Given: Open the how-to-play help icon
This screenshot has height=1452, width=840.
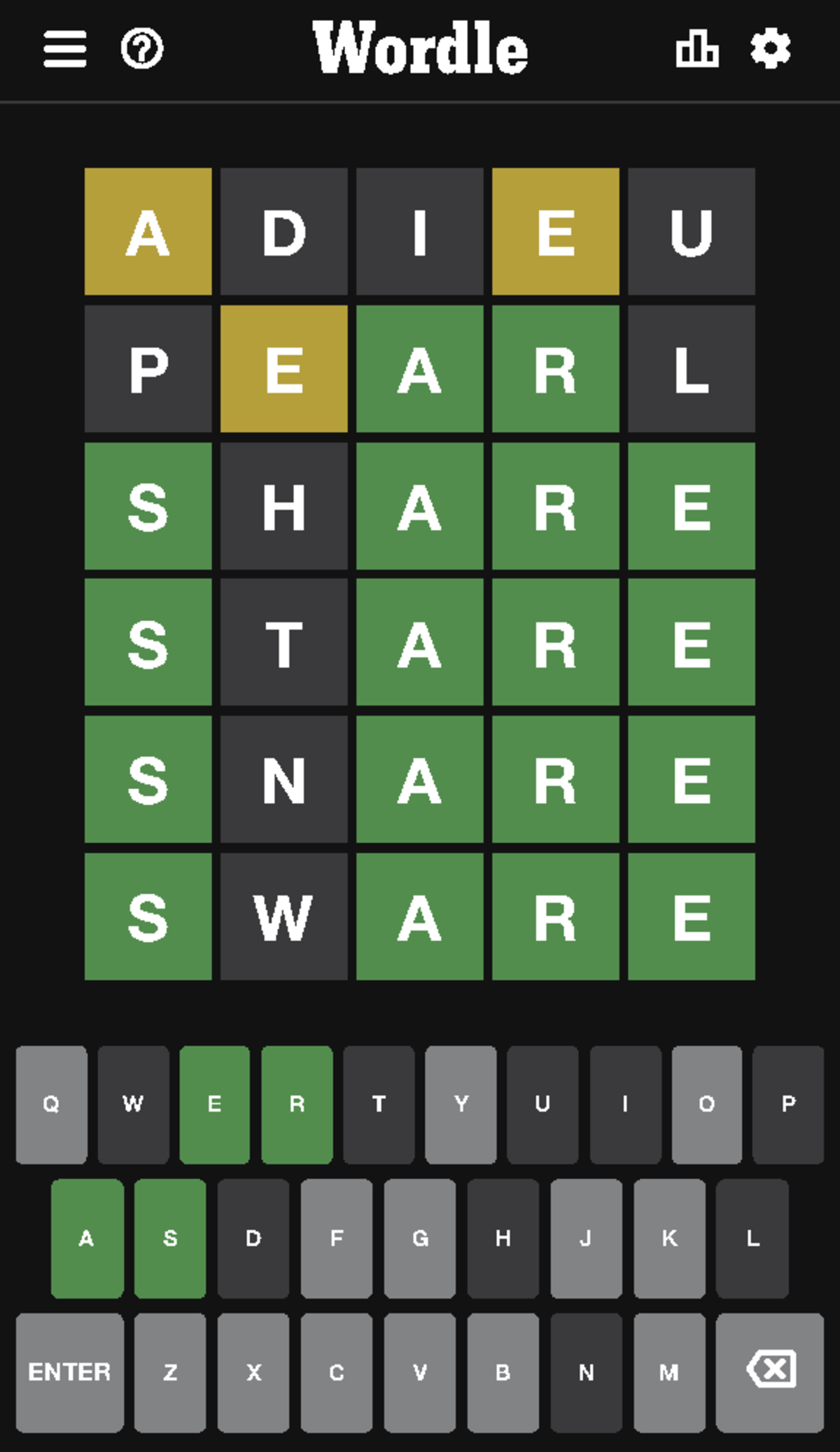Looking at the screenshot, I should [x=142, y=49].
